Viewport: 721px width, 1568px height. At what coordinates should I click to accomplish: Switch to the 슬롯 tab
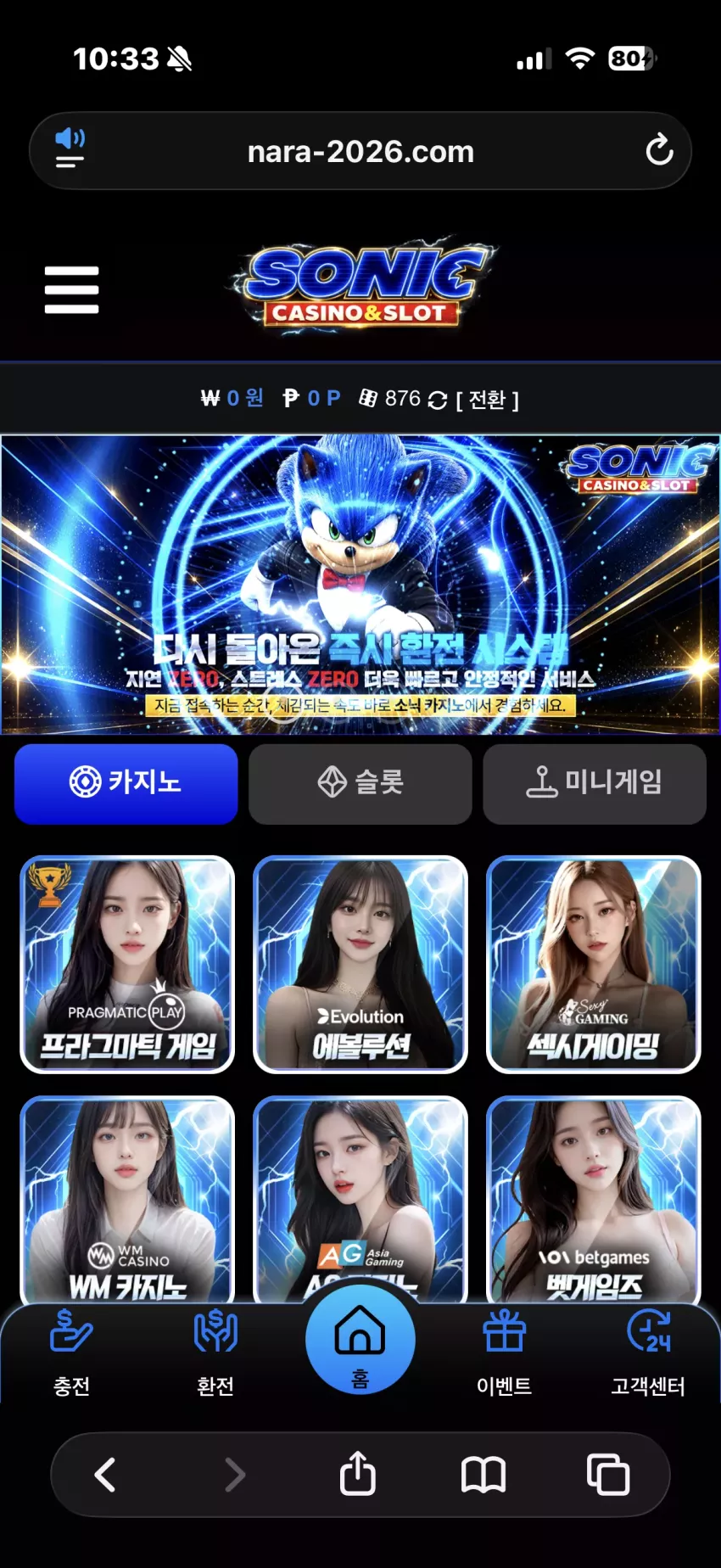(360, 783)
